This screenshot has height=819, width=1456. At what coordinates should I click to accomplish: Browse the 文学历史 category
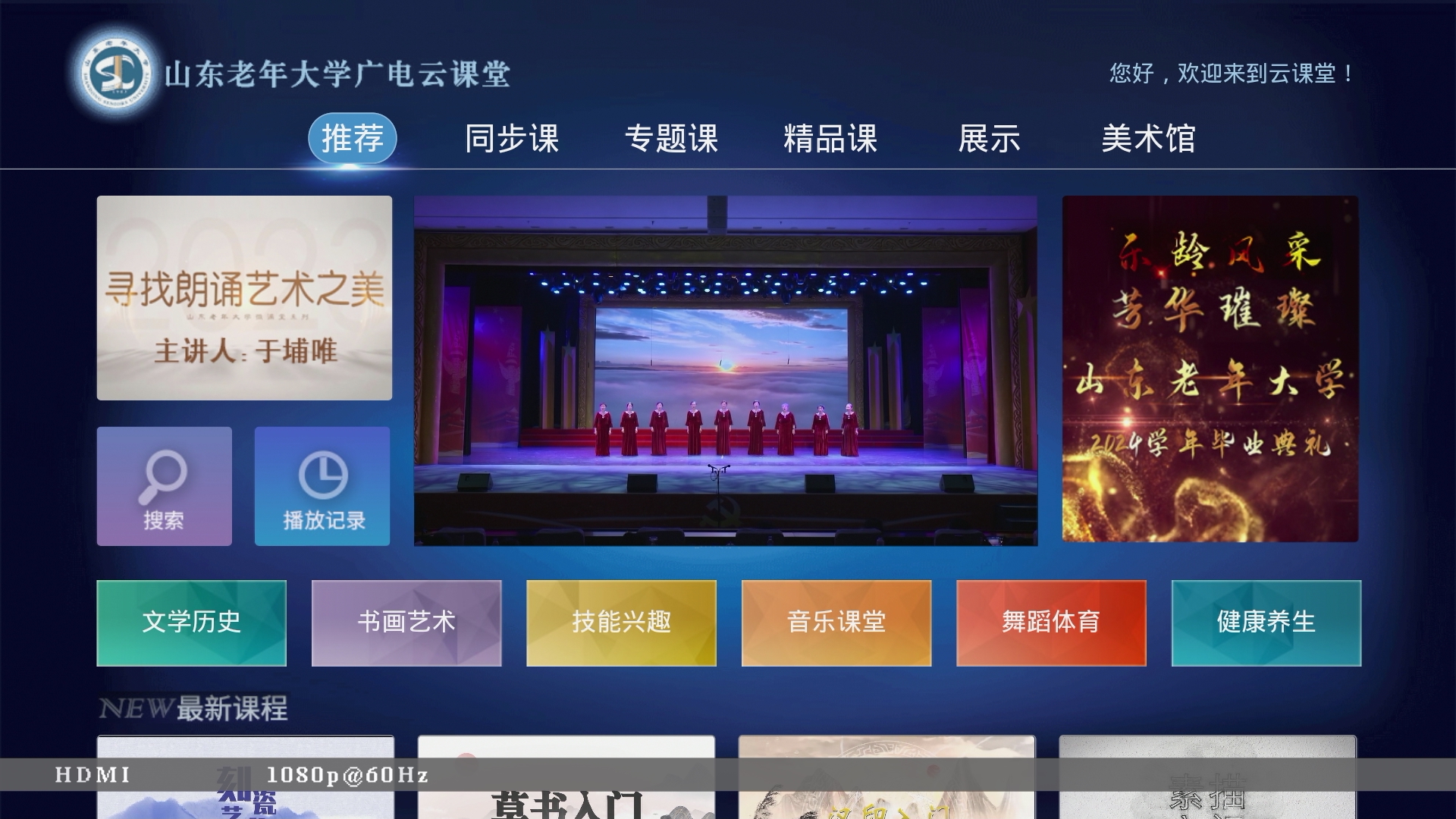tap(191, 623)
